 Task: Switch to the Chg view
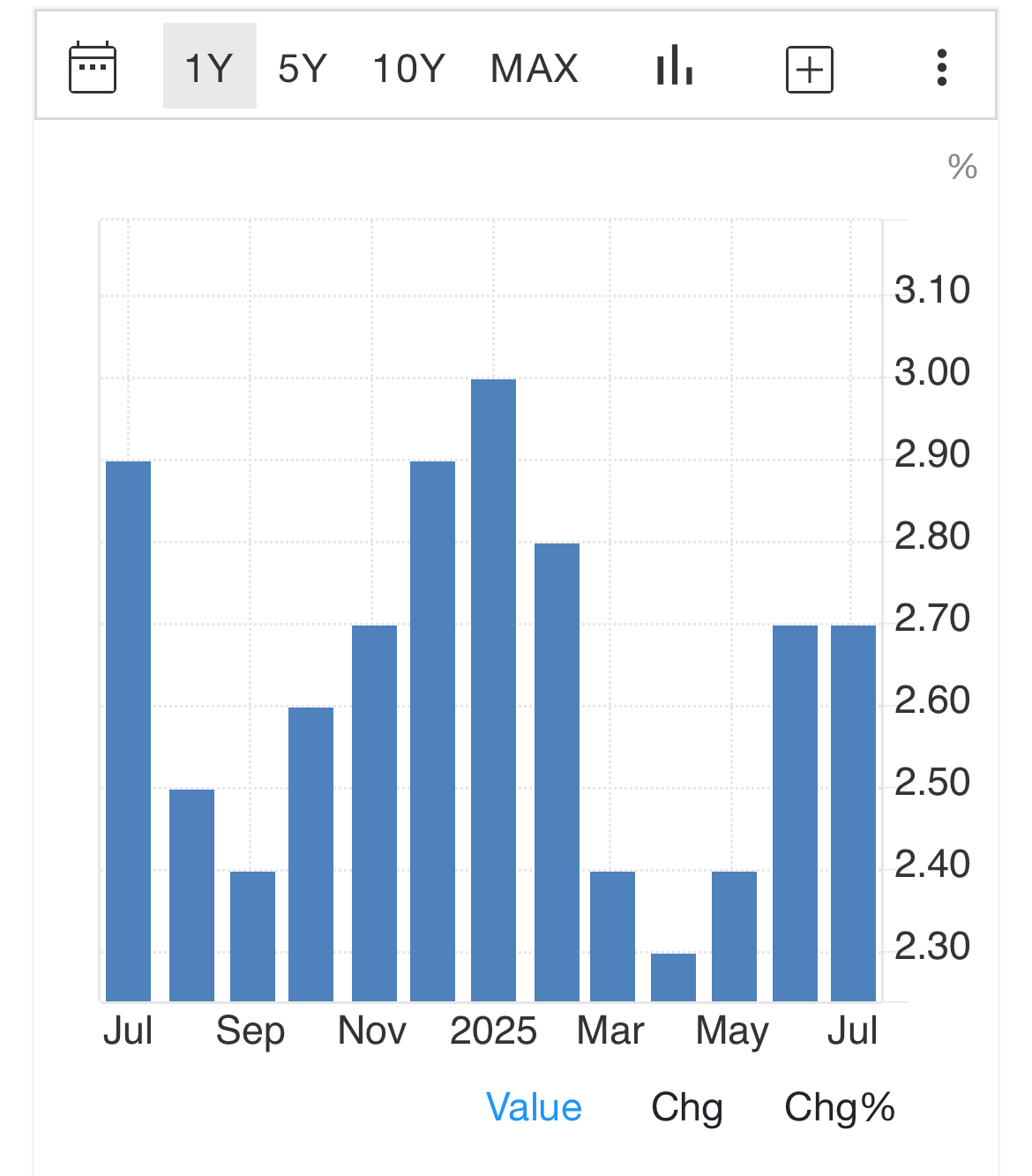pos(686,1107)
